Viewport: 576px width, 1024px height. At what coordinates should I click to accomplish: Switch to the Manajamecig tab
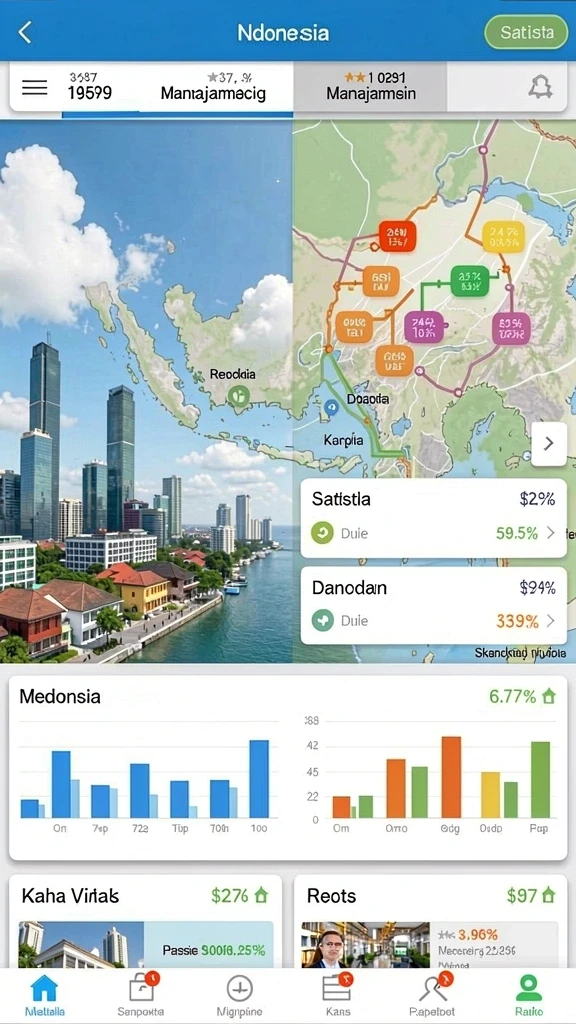click(213, 87)
